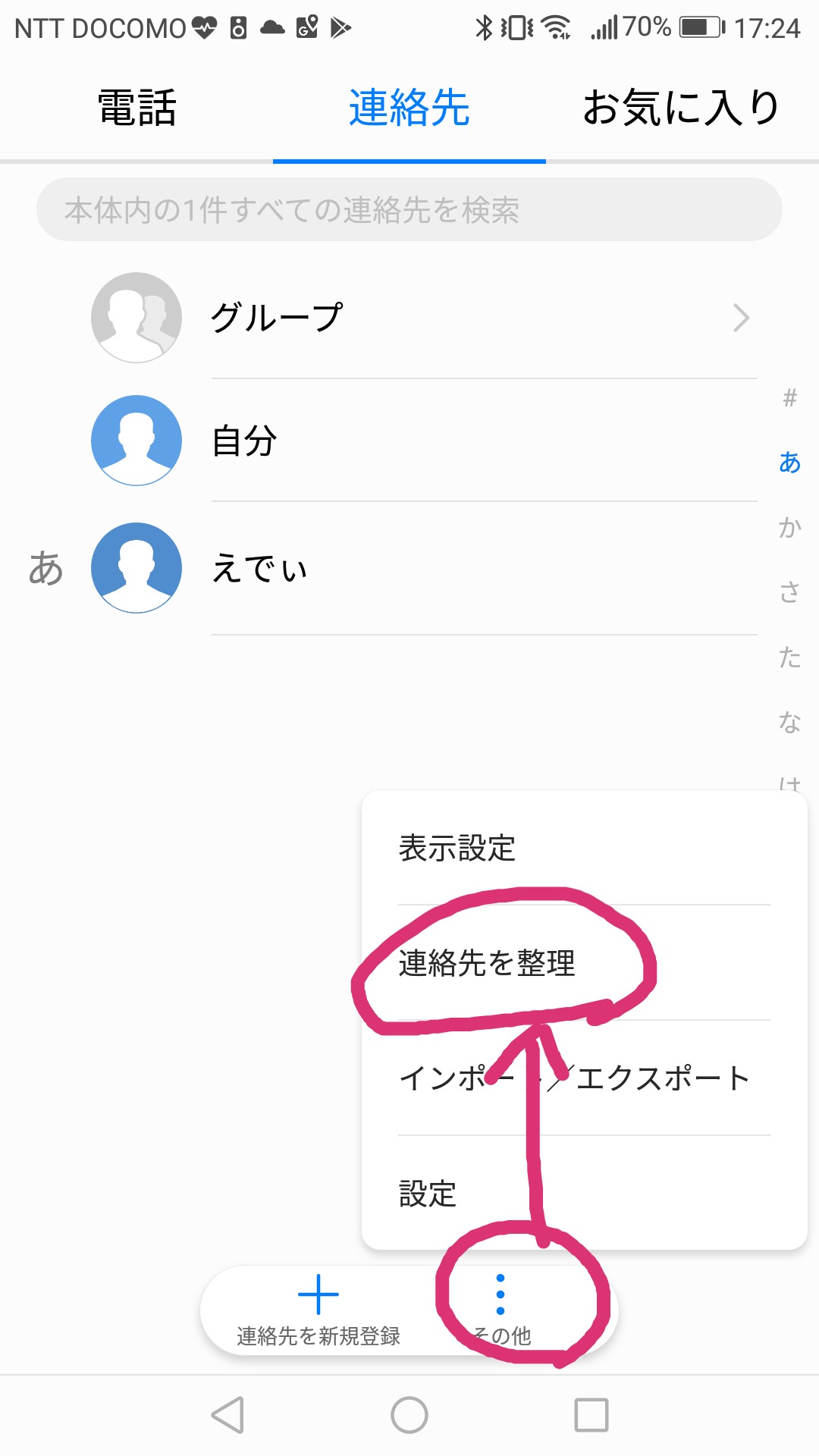Screen dimensions: 819x1456
Task: Open the 自分 profile entry
Action: (409, 441)
